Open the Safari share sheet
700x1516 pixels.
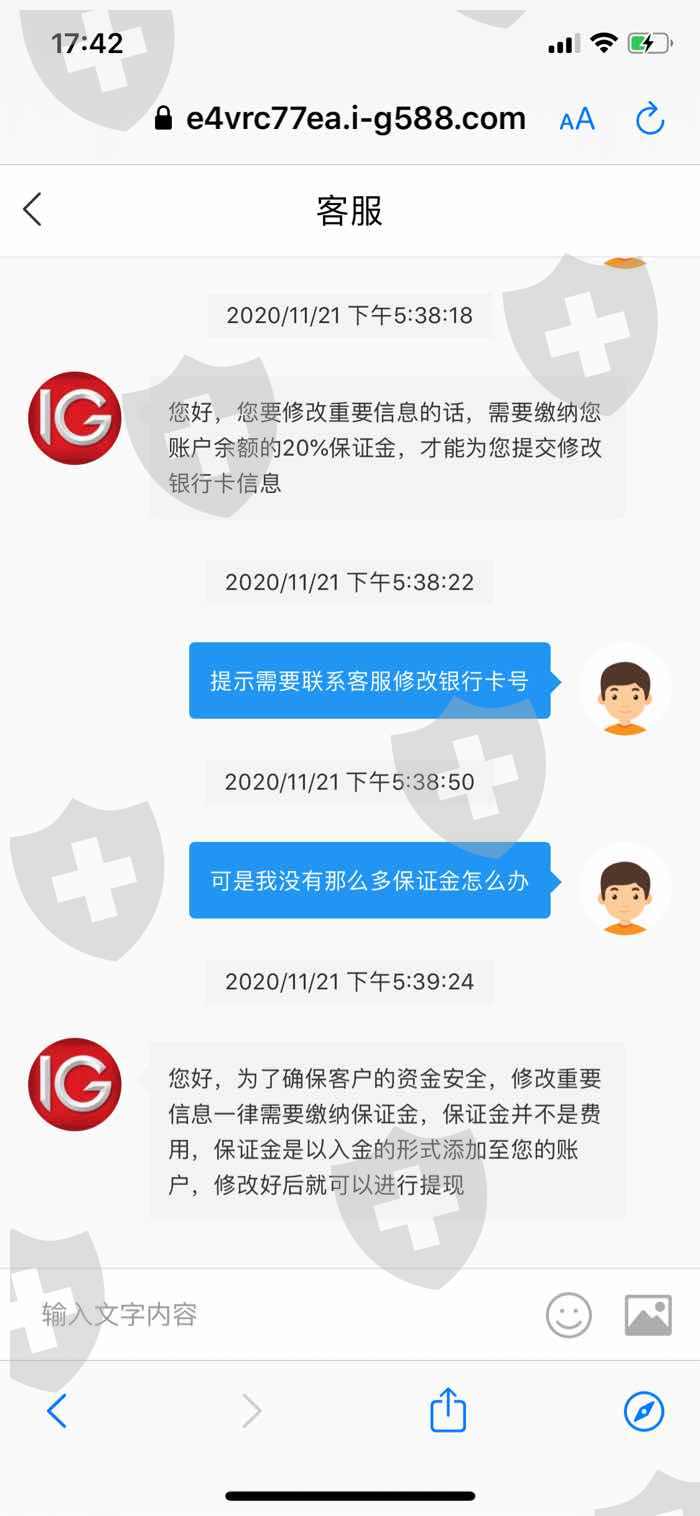[x=448, y=1409]
